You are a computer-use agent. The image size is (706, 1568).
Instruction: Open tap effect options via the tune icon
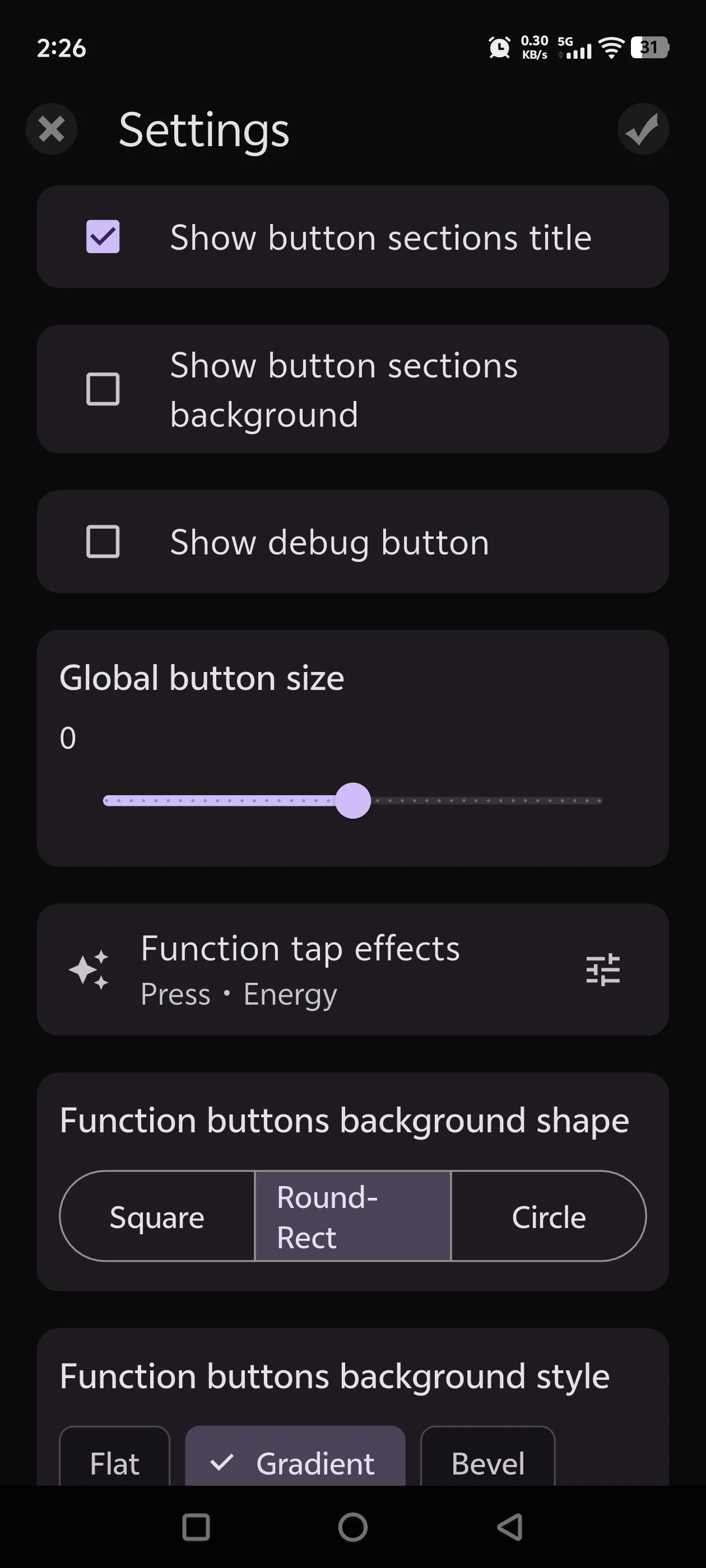602,970
